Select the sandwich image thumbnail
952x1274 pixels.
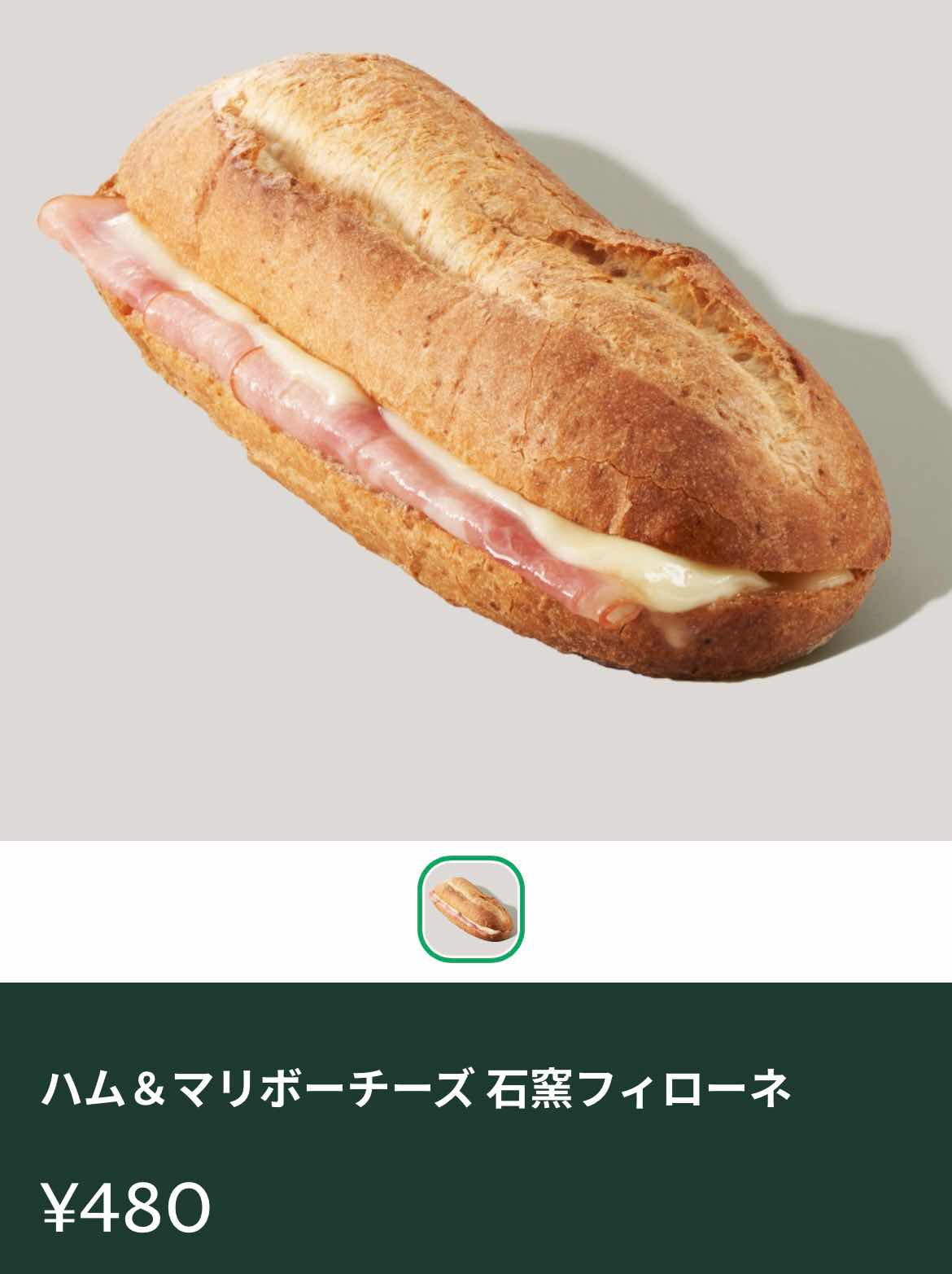(471, 908)
